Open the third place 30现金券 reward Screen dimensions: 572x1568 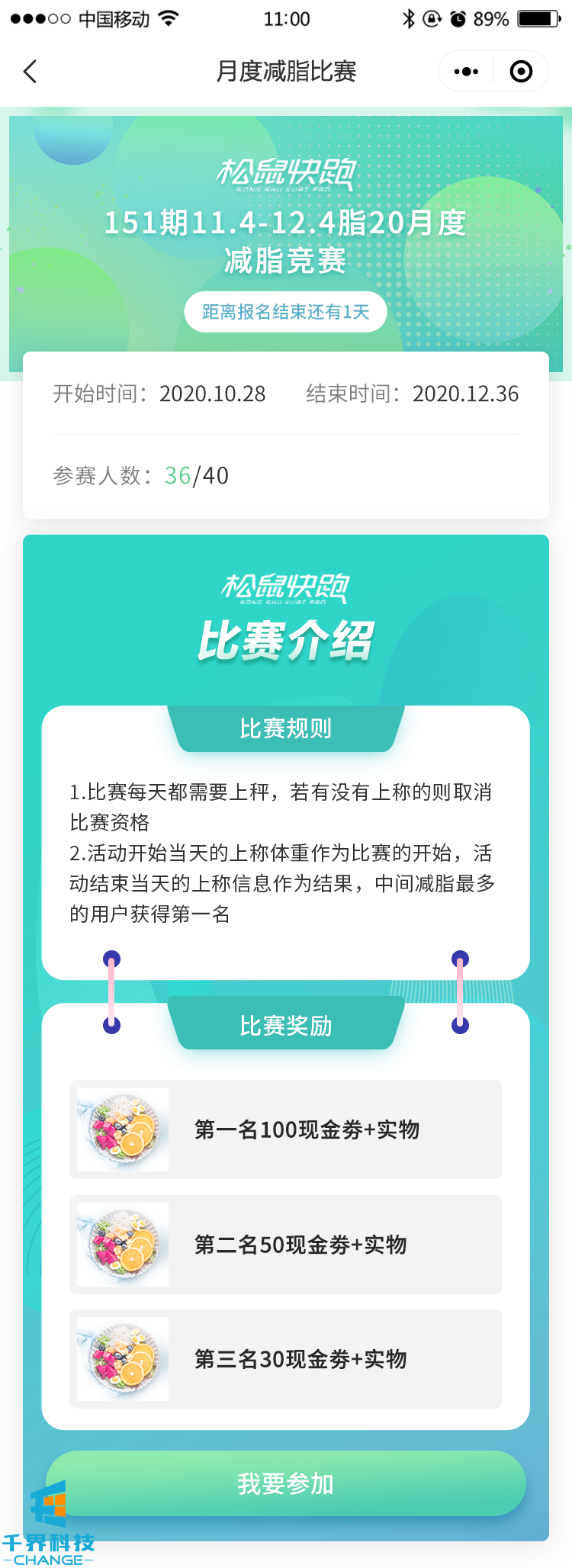(x=286, y=1359)
